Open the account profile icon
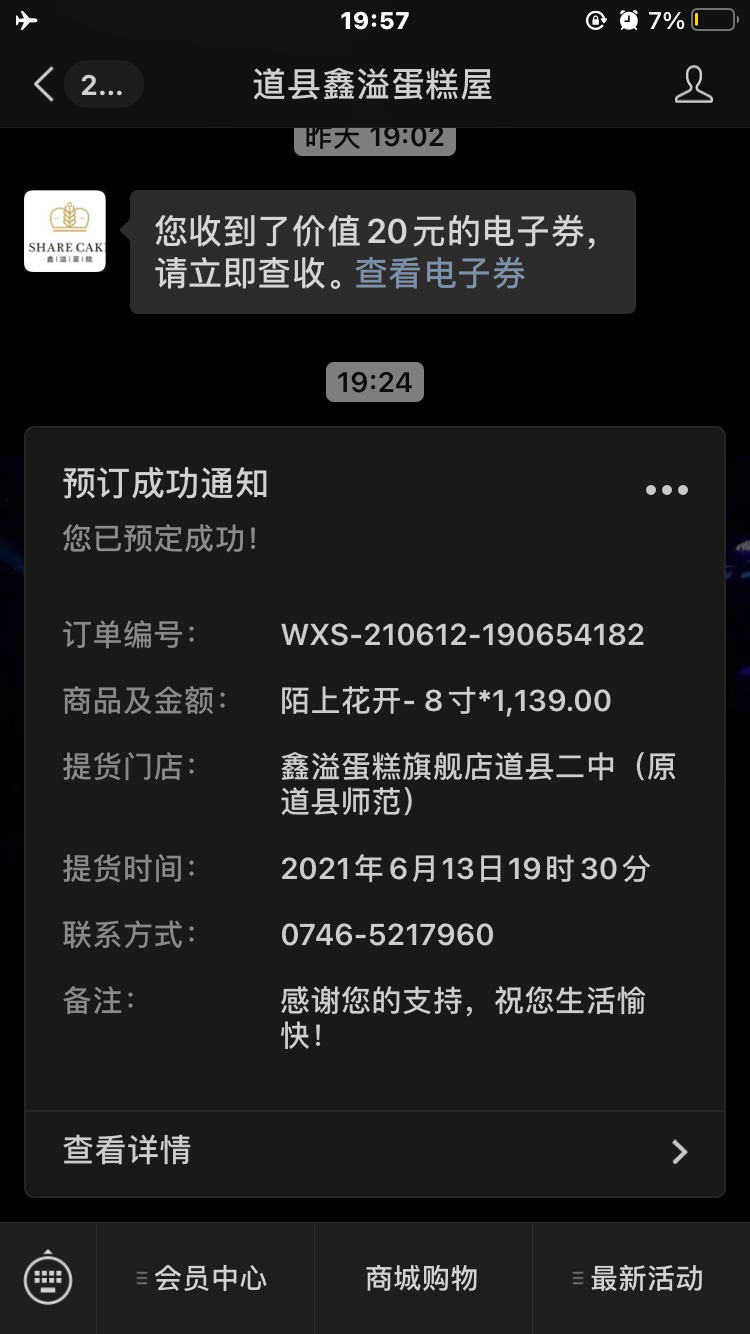Image resolution: width=750 pixels, height=1334 pixels. [693, 85]
